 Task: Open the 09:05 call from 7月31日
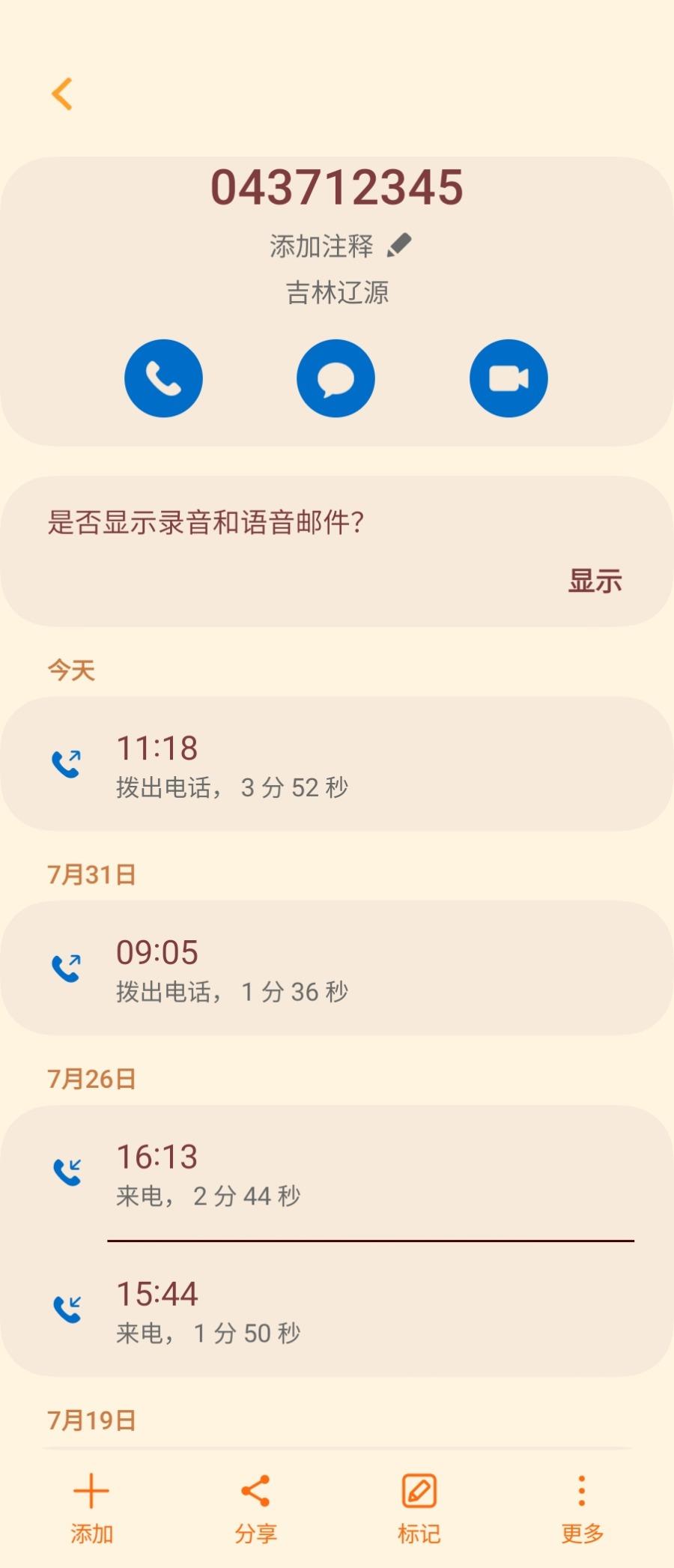point(337,968)
